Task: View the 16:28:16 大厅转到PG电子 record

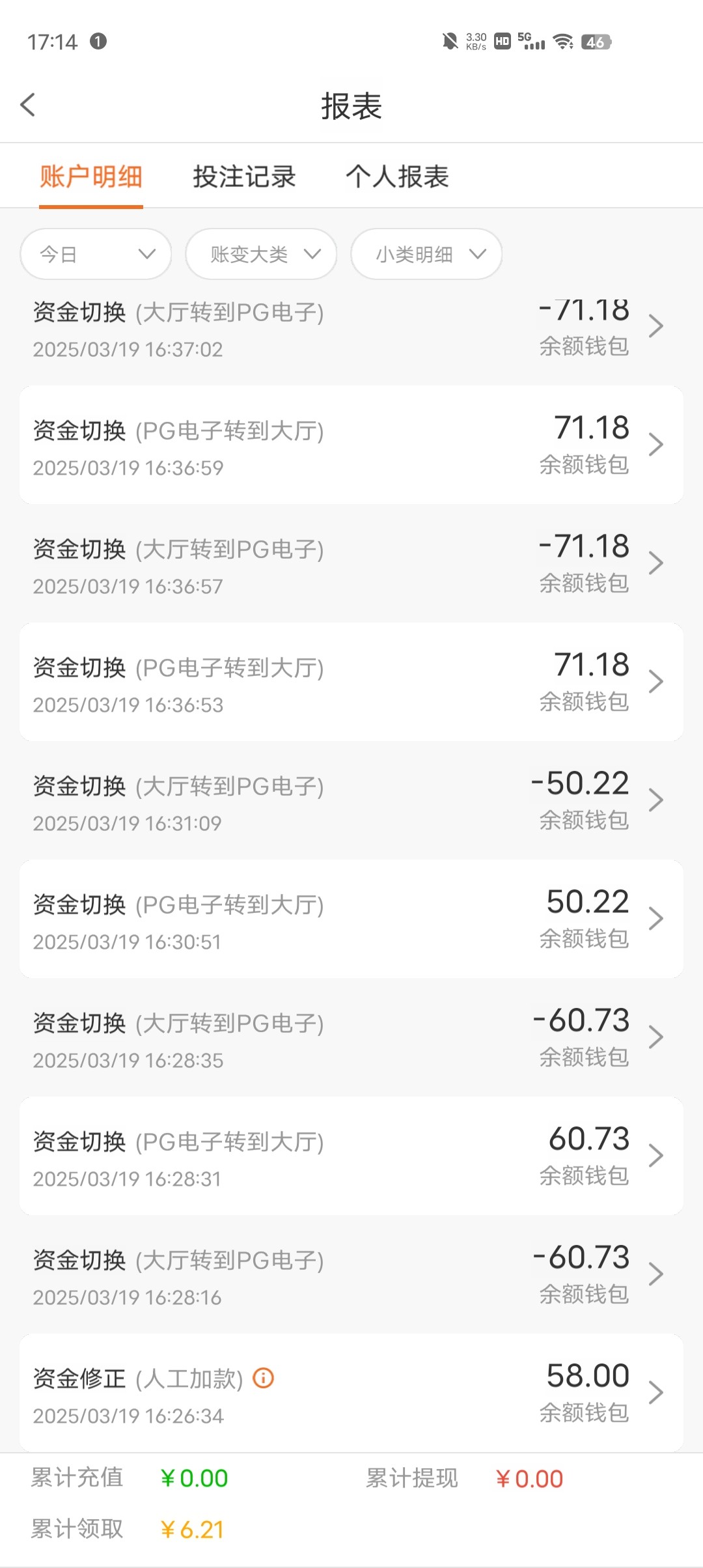Action: click(x=351, y=1275)
